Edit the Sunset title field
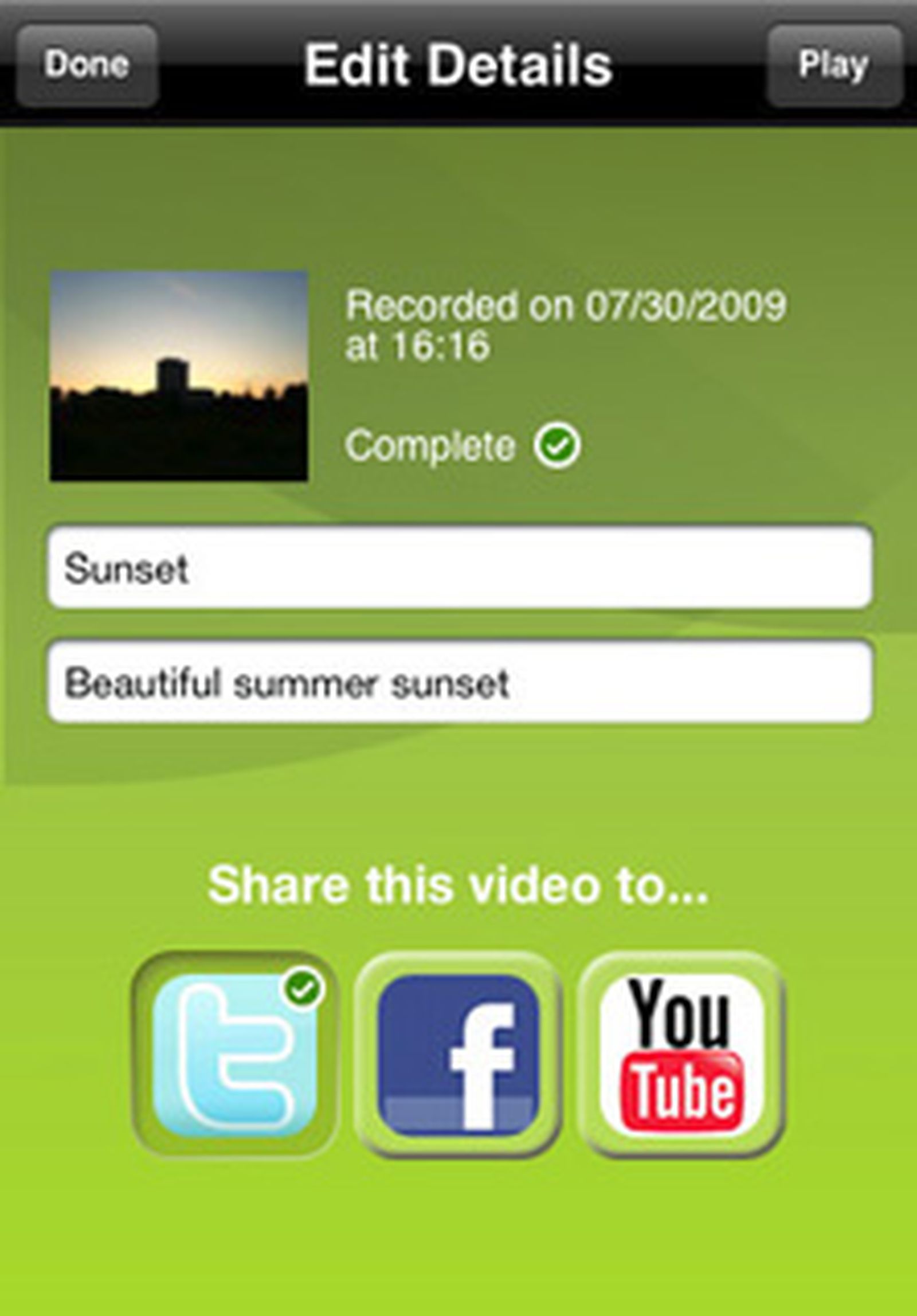917x1316 pixels. point(460,568)
